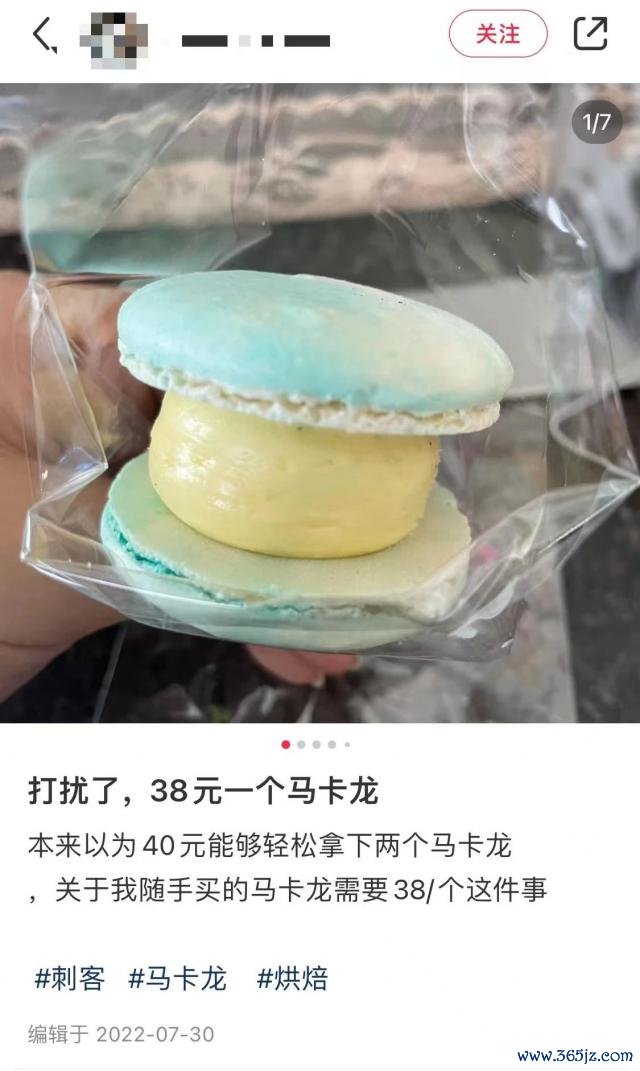Follow the author with the 关注 button
This screenshot has height=1071, width=640.
pyautogui.click(x=497, y=34)
